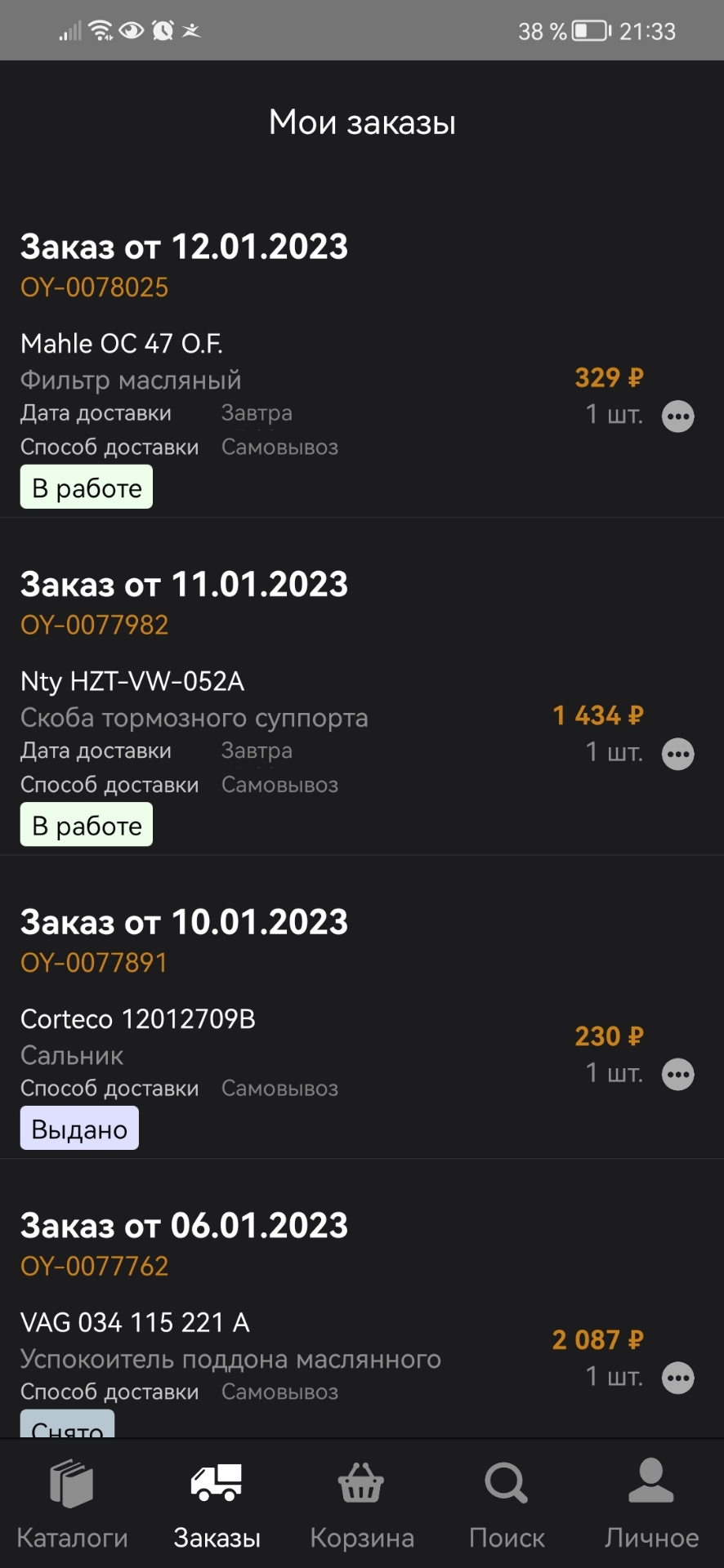Open more options for Nty HZT-VW-052A order
The height and width of the screenshot is (1568, 724).
point(678,754)
